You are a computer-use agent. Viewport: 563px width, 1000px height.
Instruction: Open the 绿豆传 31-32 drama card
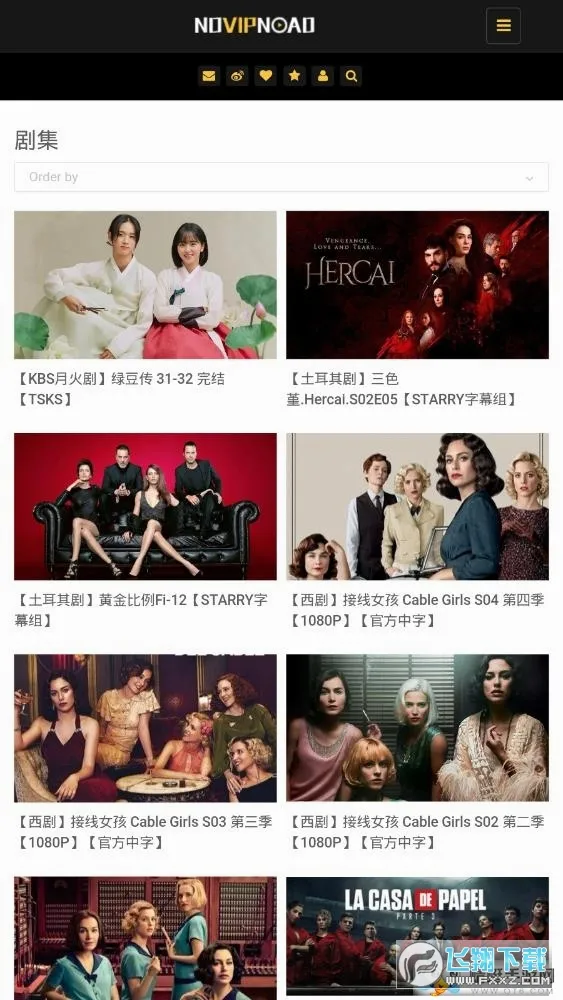145,309
